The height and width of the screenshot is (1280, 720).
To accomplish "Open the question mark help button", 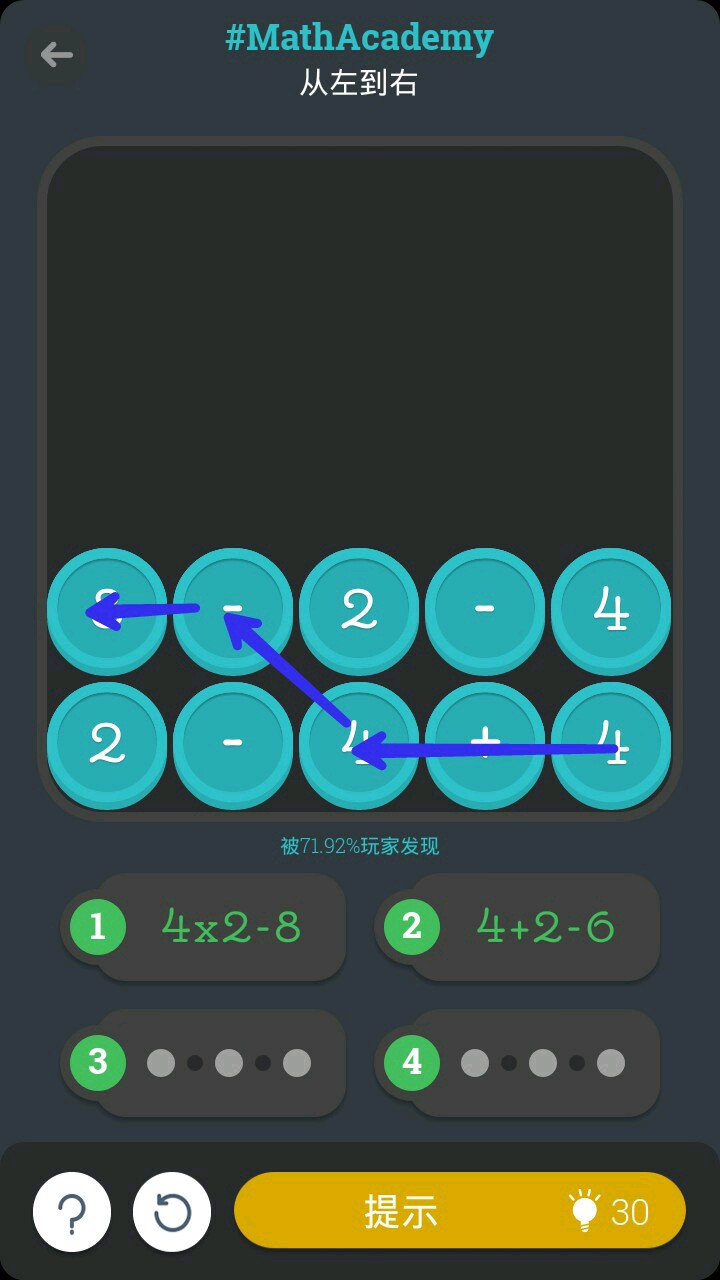I will tap(72, 1212).
